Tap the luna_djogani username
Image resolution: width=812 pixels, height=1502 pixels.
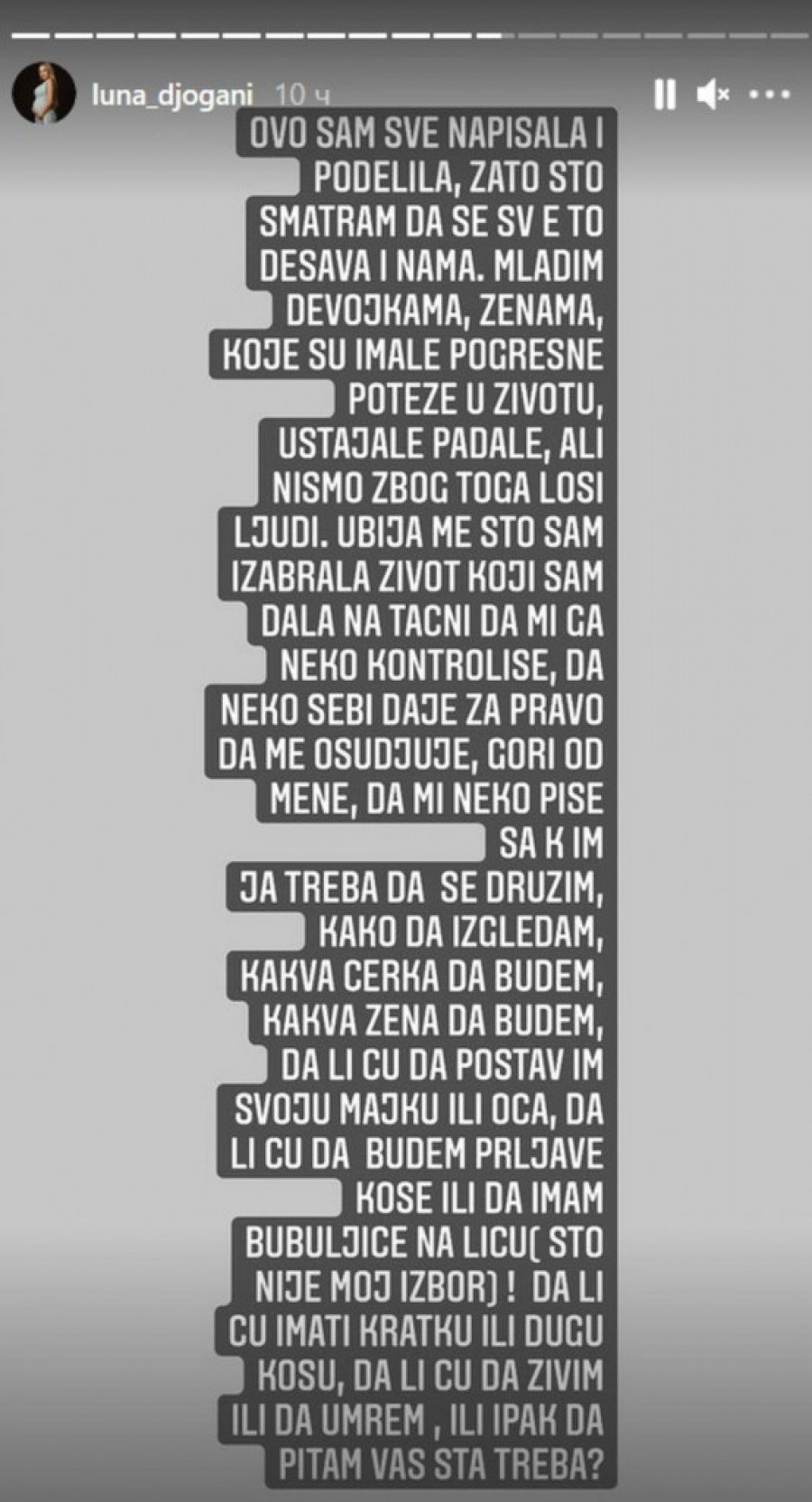173,95
